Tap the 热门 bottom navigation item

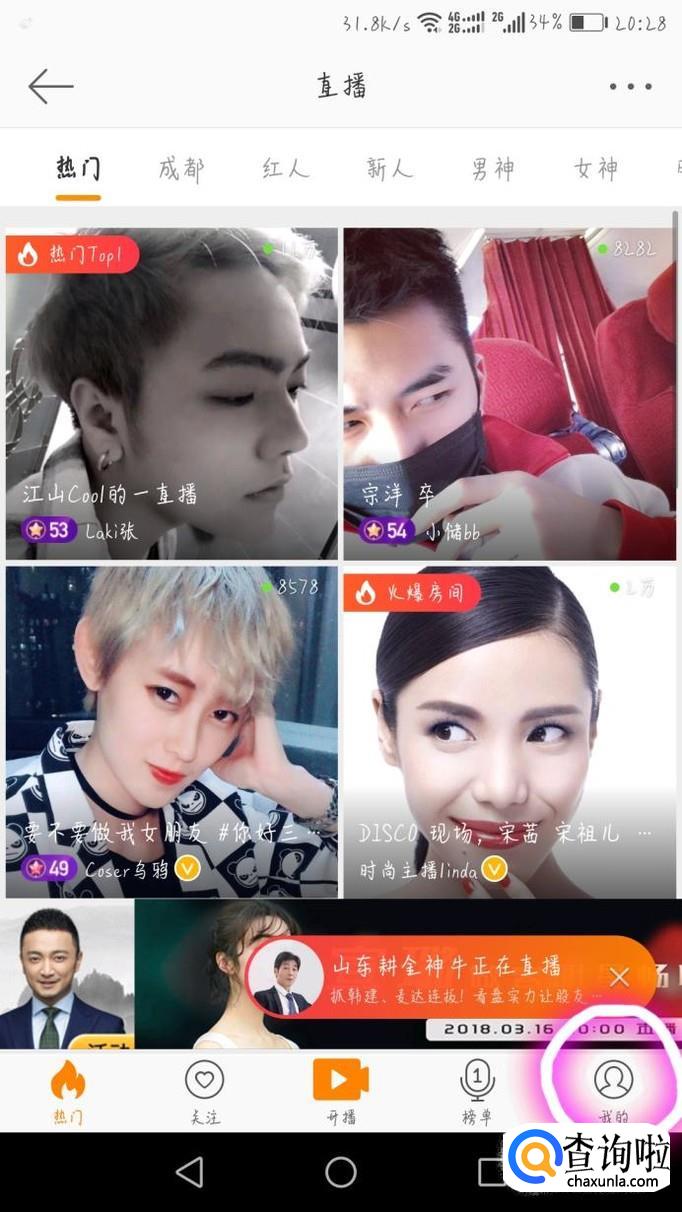[68, 1091]
